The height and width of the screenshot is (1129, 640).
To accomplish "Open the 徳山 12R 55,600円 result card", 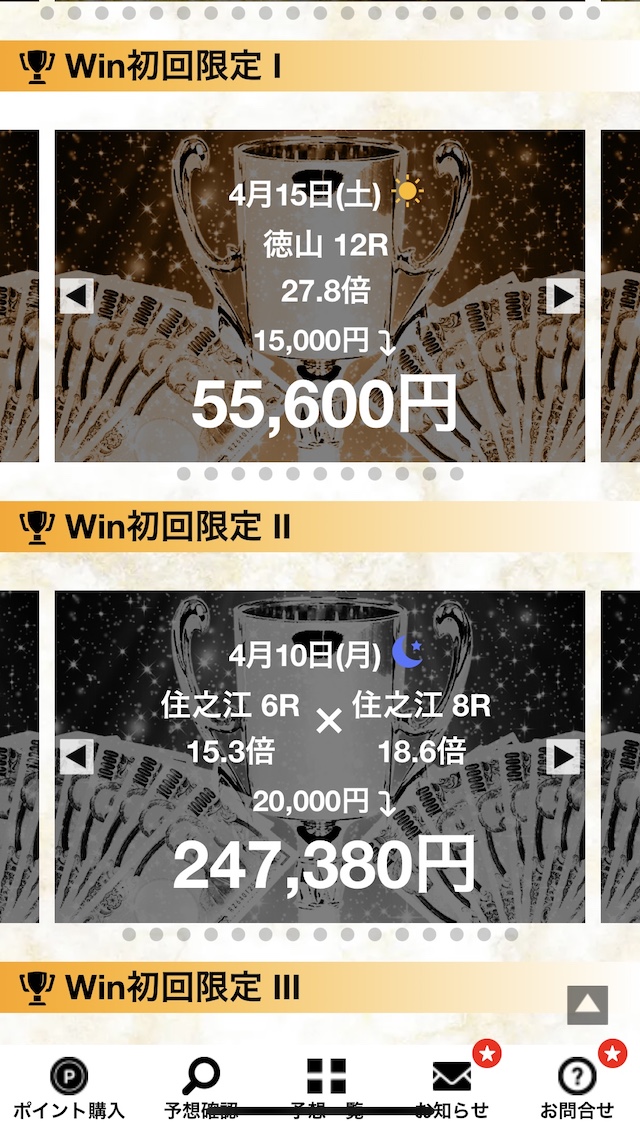I will coord(320,296).
